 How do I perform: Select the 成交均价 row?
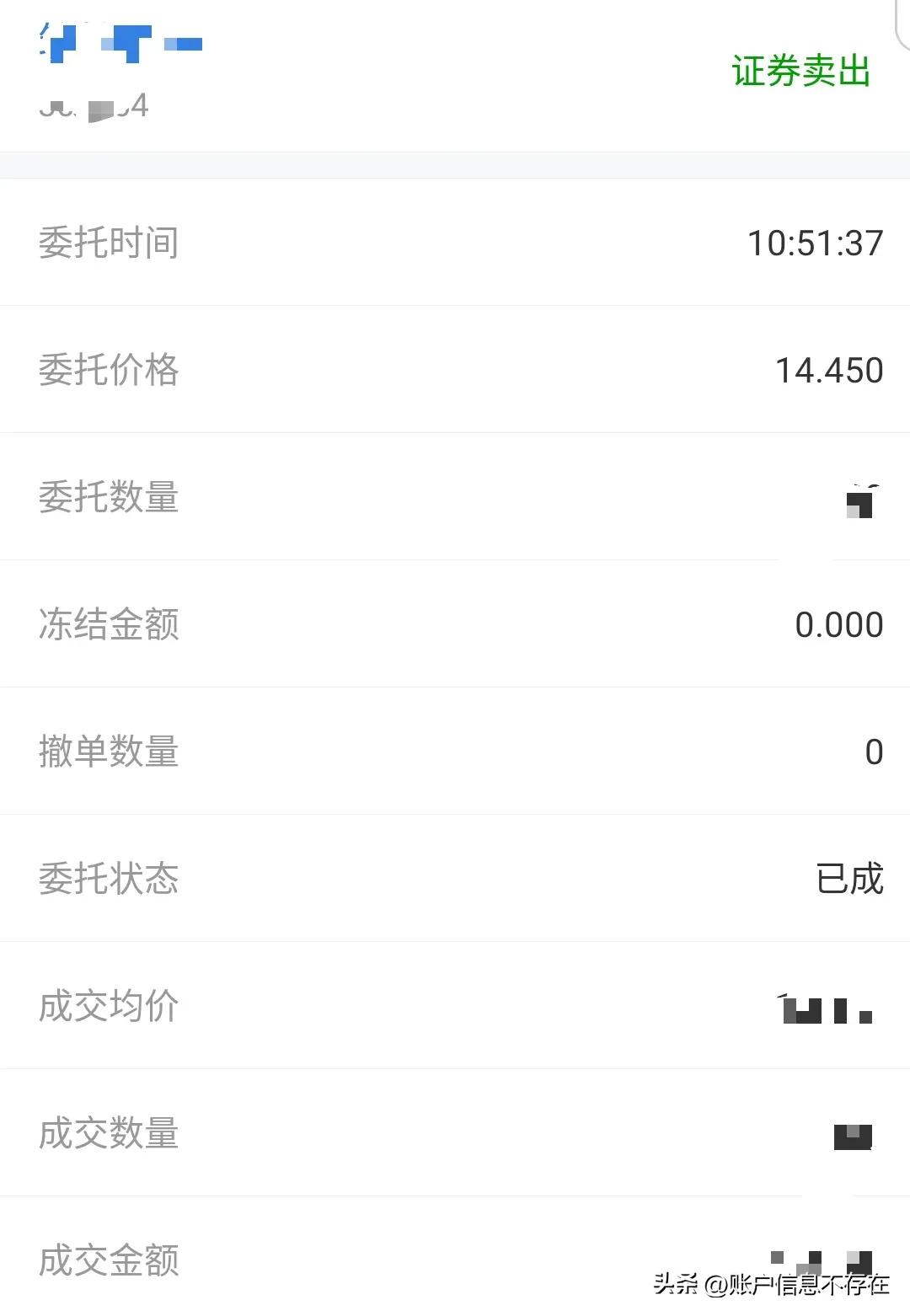click(x=110, y=1006)
